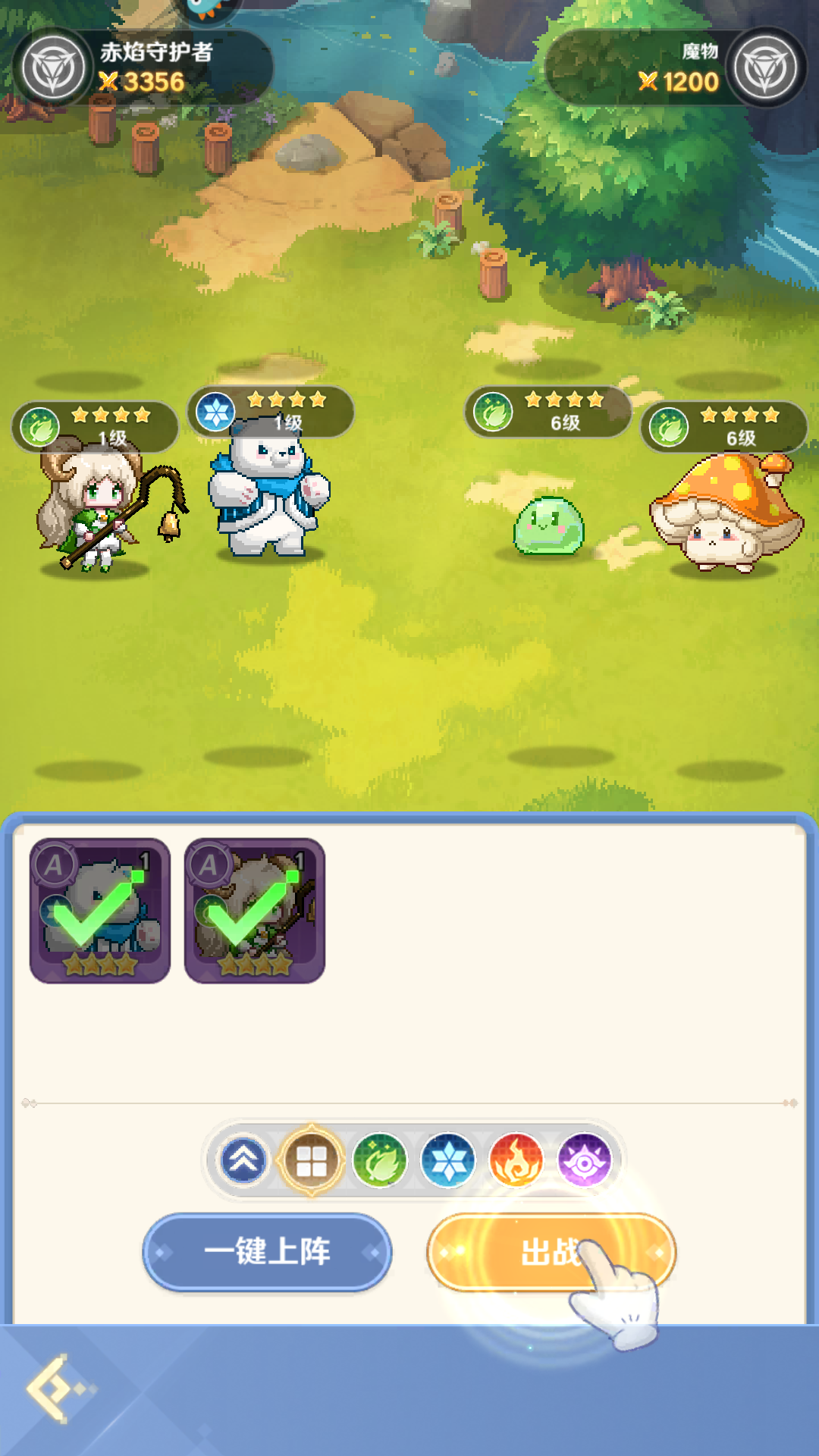Select the polar bear hero card

100,910
